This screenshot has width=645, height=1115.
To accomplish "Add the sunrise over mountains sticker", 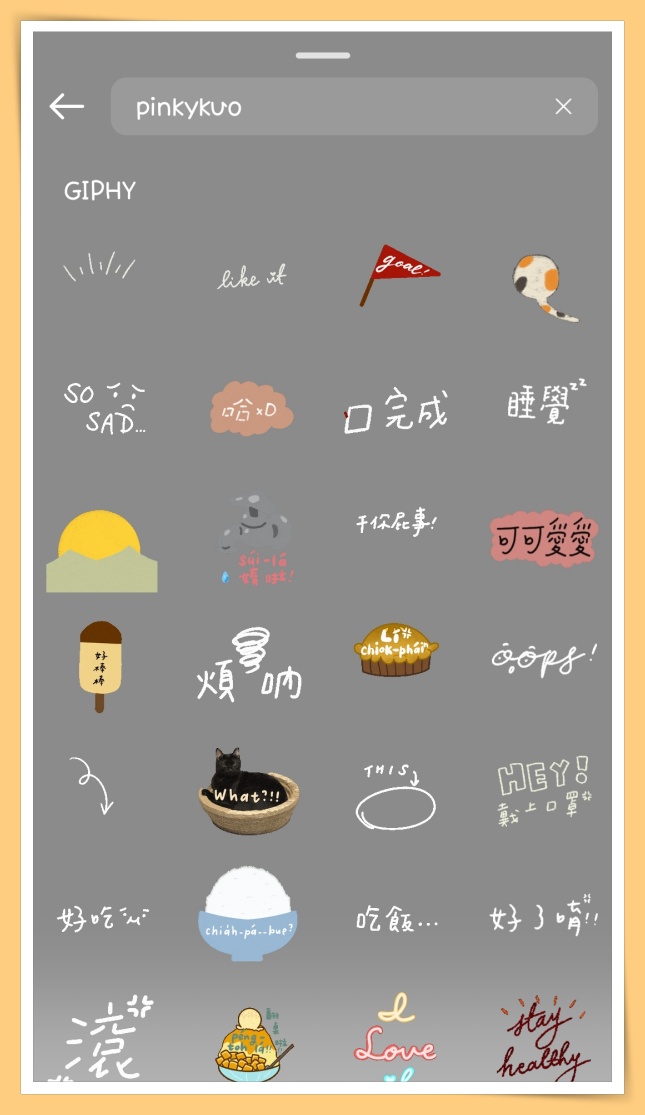I will click(101, 552).
